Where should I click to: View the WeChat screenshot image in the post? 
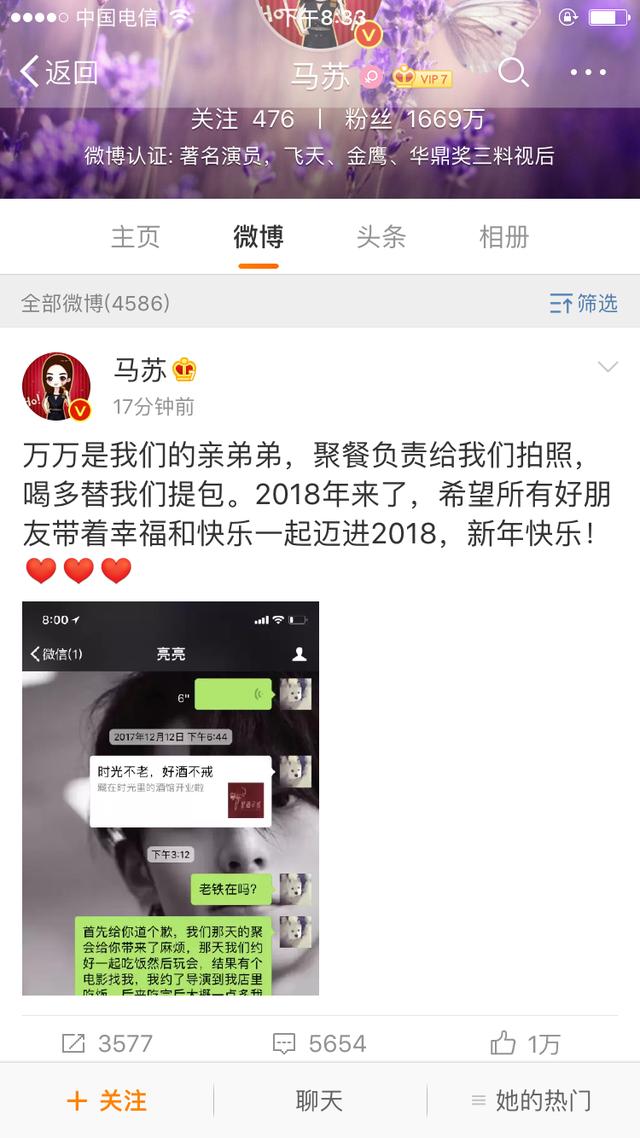[170, 798]
